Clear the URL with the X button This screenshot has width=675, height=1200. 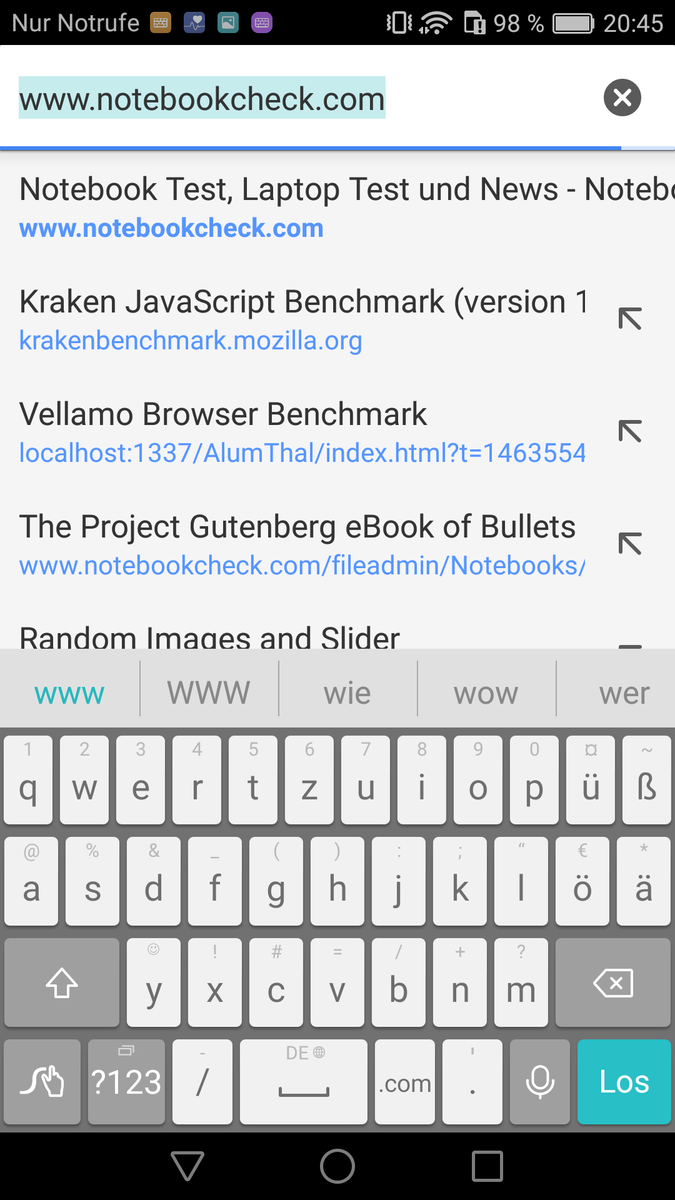622,97
